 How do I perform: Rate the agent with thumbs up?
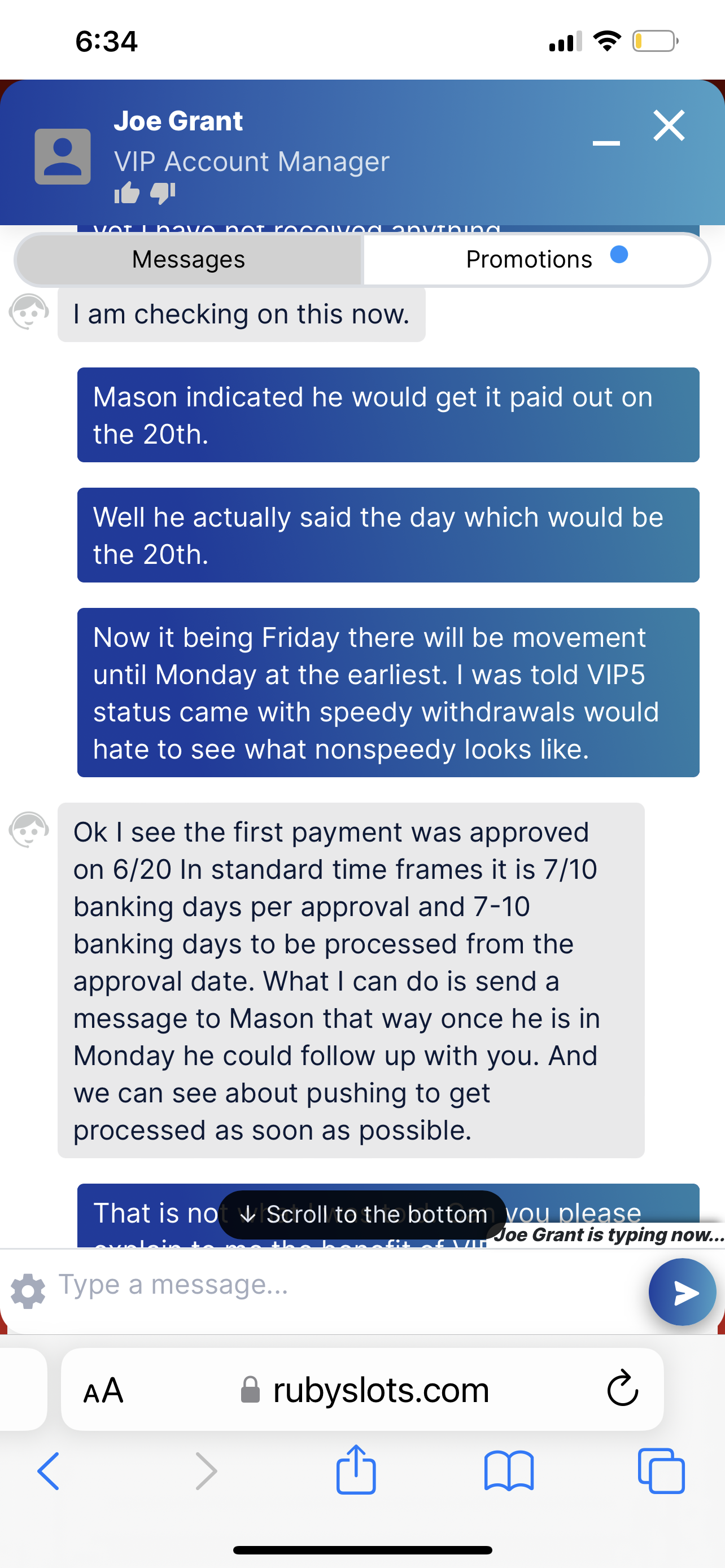126,193
